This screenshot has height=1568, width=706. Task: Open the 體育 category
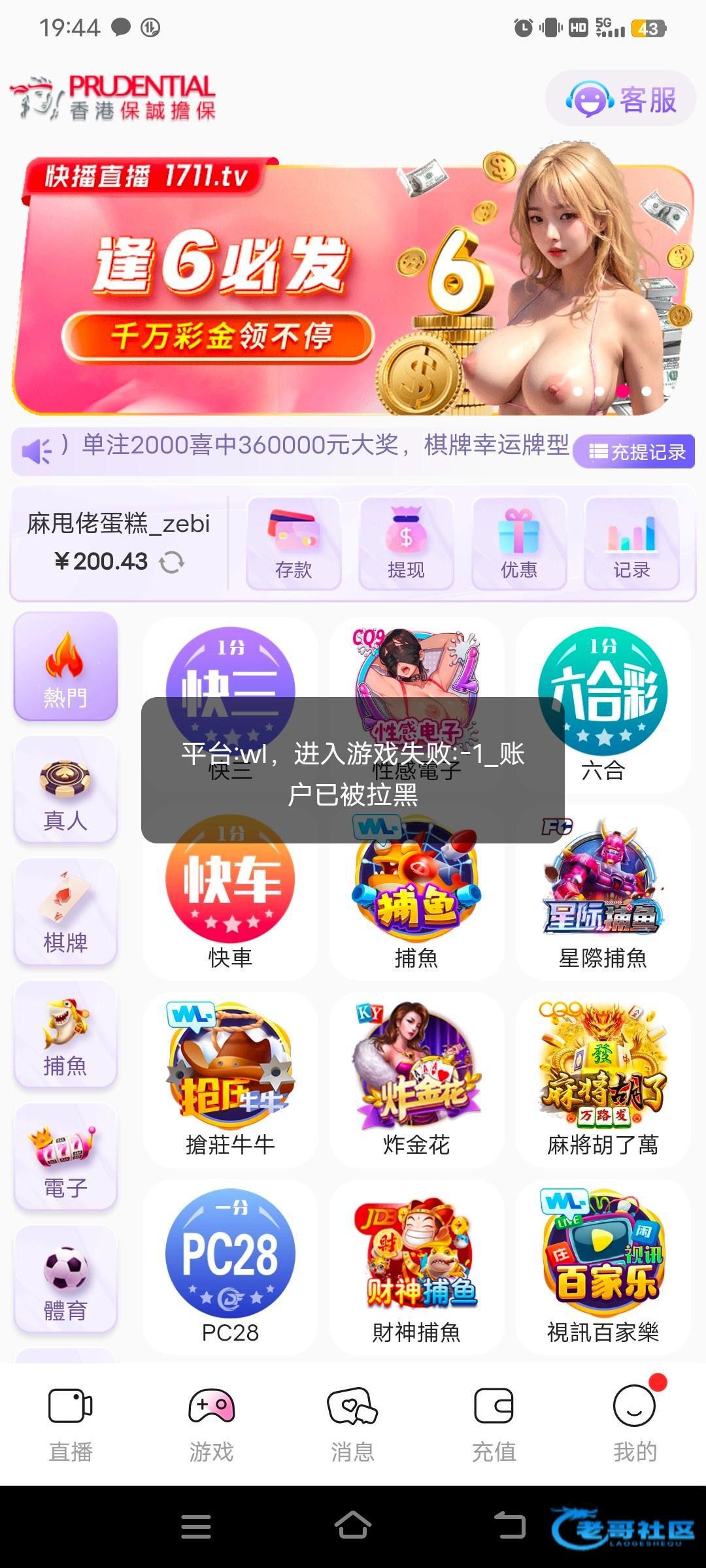65,1279
